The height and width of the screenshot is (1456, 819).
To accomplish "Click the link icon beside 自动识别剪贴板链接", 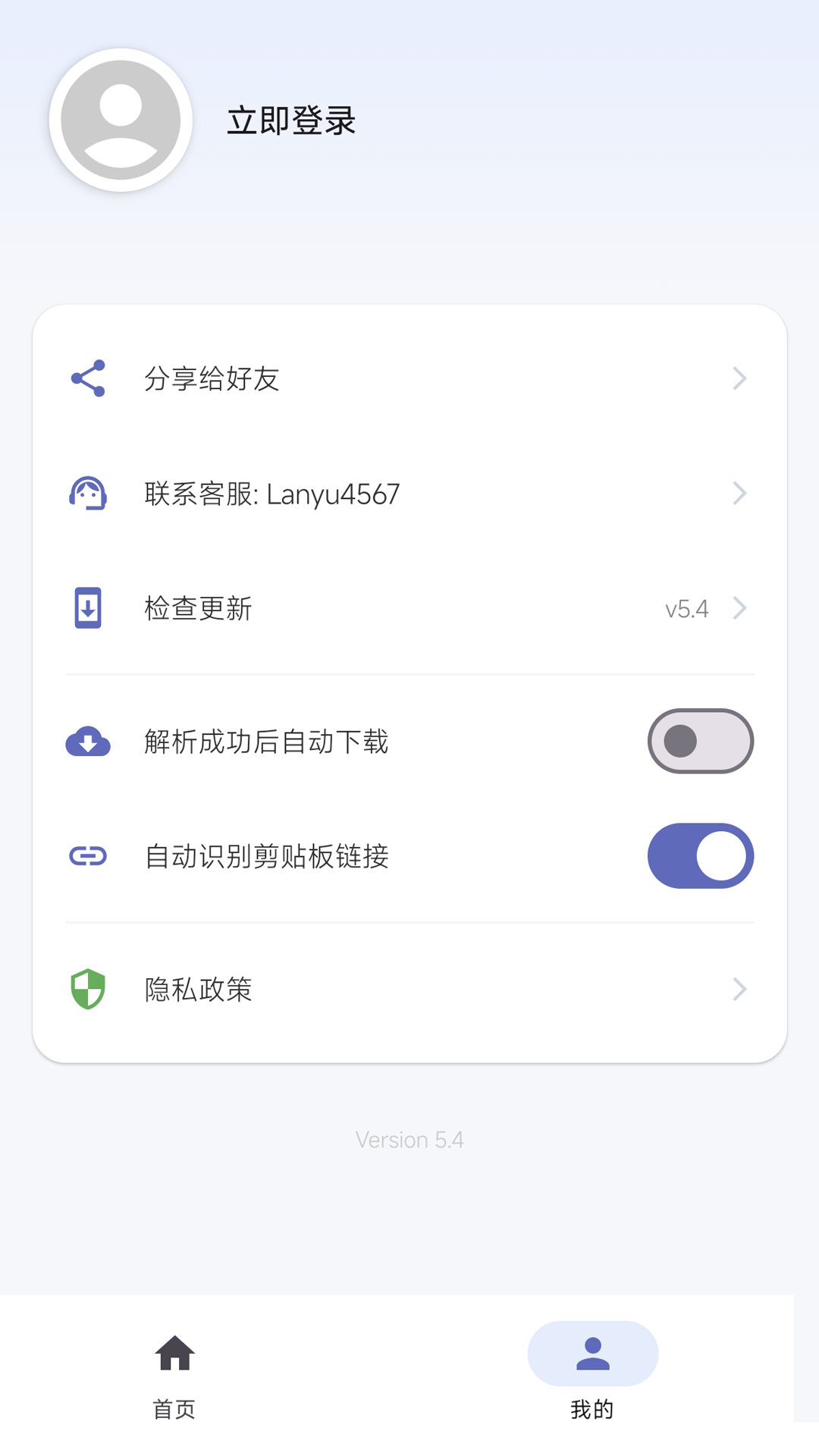I will click(87, 856).
